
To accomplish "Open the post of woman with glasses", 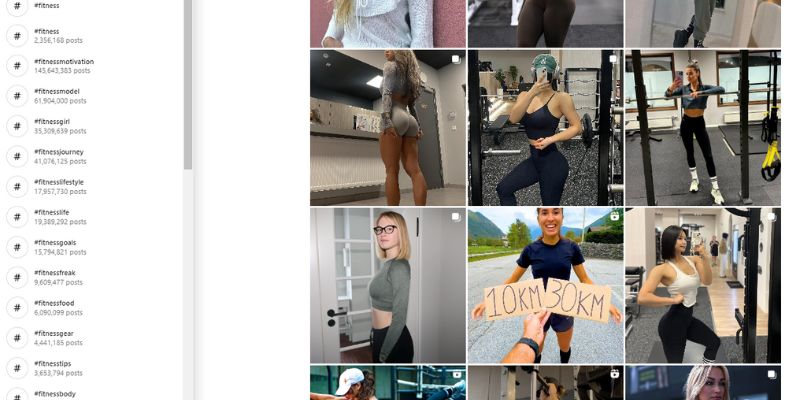I will coord(388,285).
